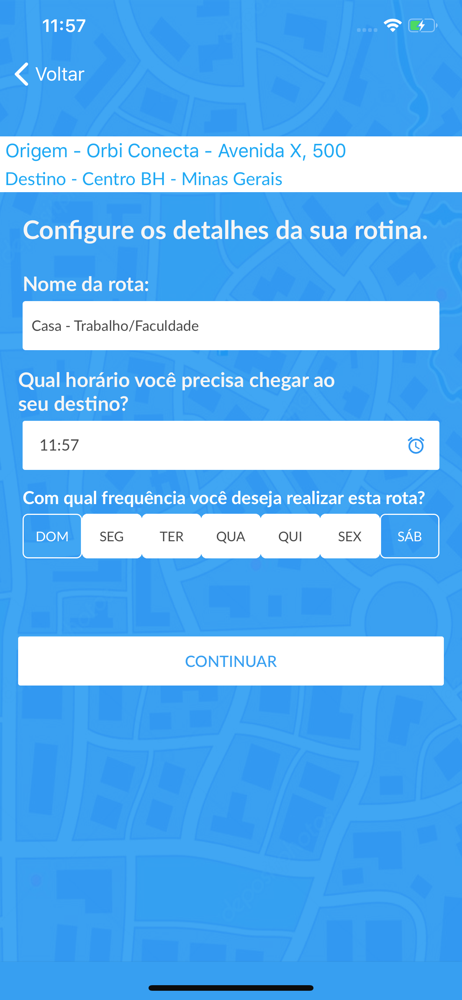
Task: Toggle the SEX day button
Action: coord(350,536)
